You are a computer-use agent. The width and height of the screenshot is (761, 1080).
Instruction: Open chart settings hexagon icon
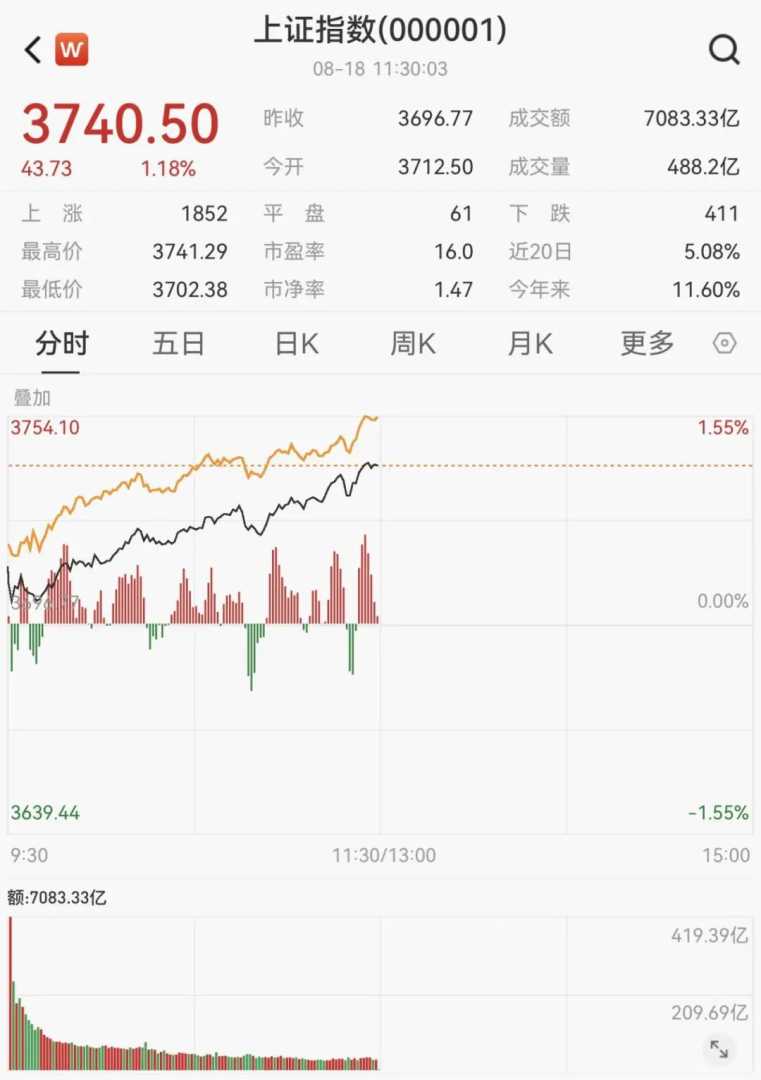click(725, 344)
